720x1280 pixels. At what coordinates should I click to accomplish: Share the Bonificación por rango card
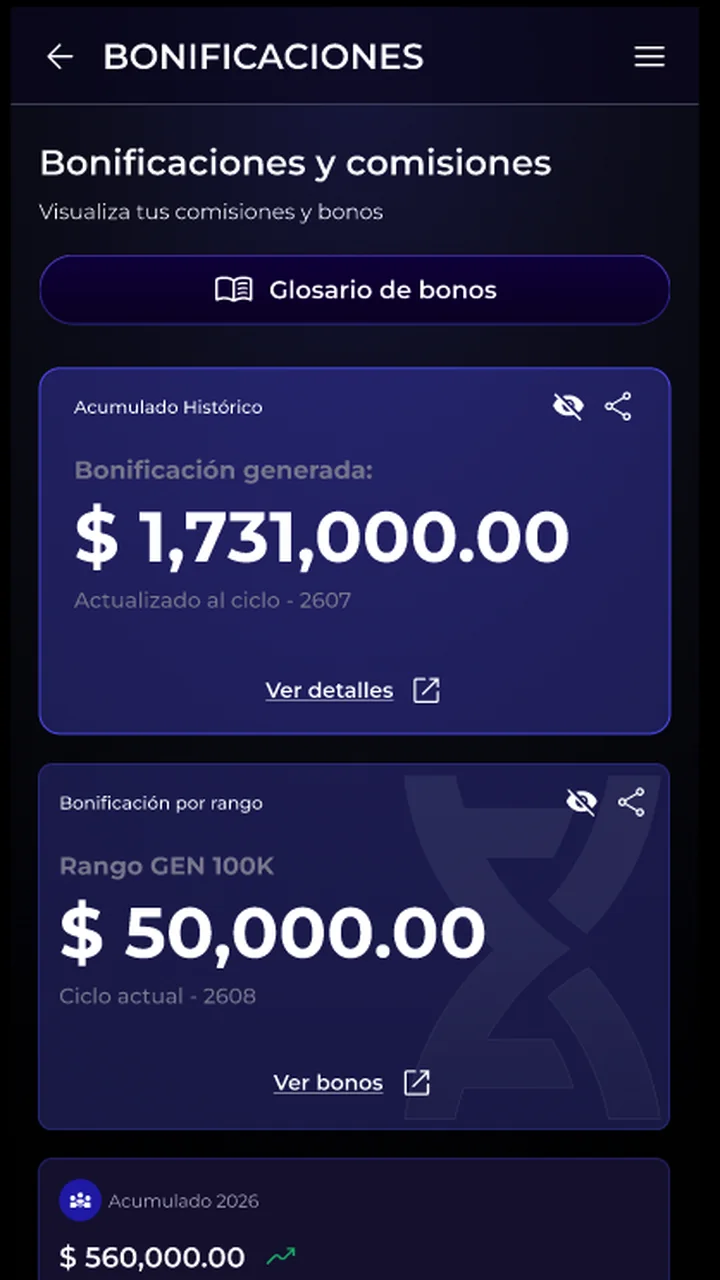coord(631,802)
